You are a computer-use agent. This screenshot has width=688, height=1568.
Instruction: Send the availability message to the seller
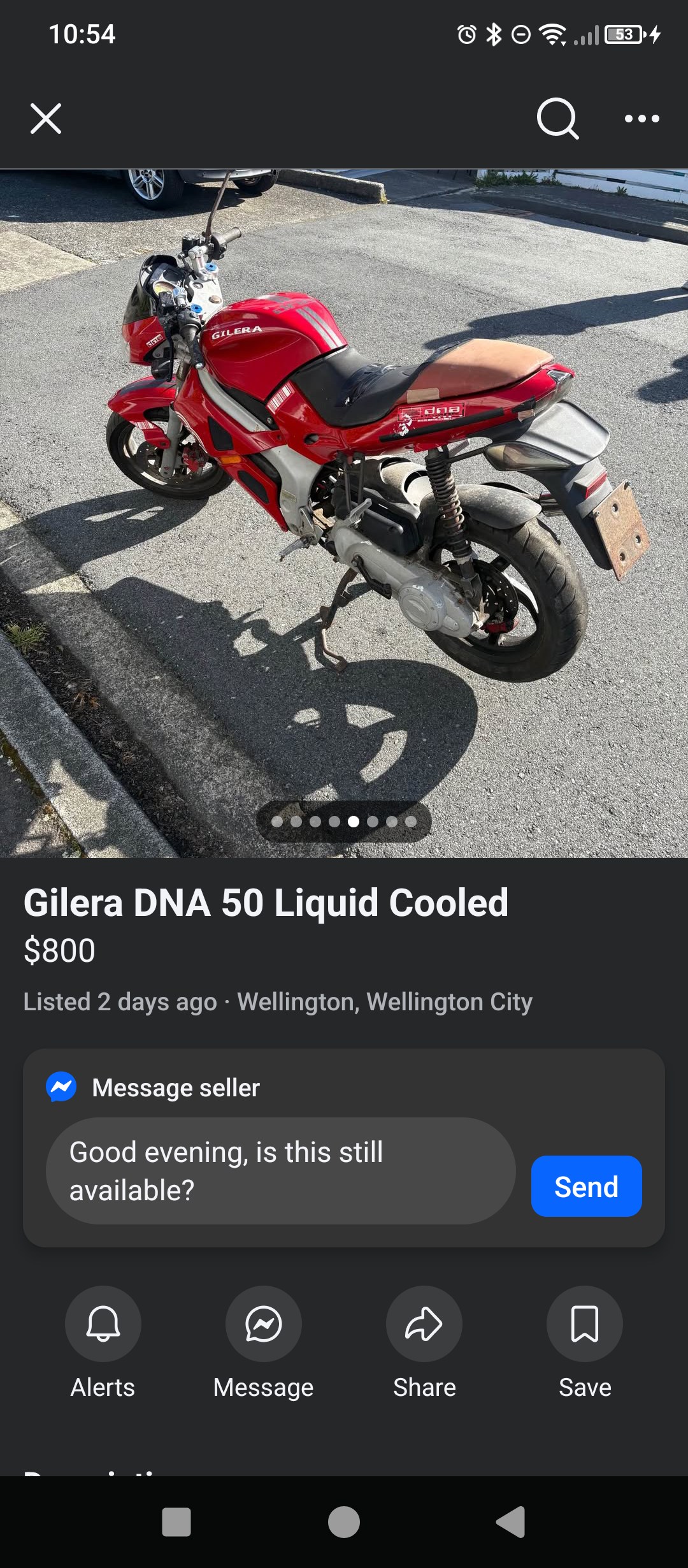coord(586,1186)
